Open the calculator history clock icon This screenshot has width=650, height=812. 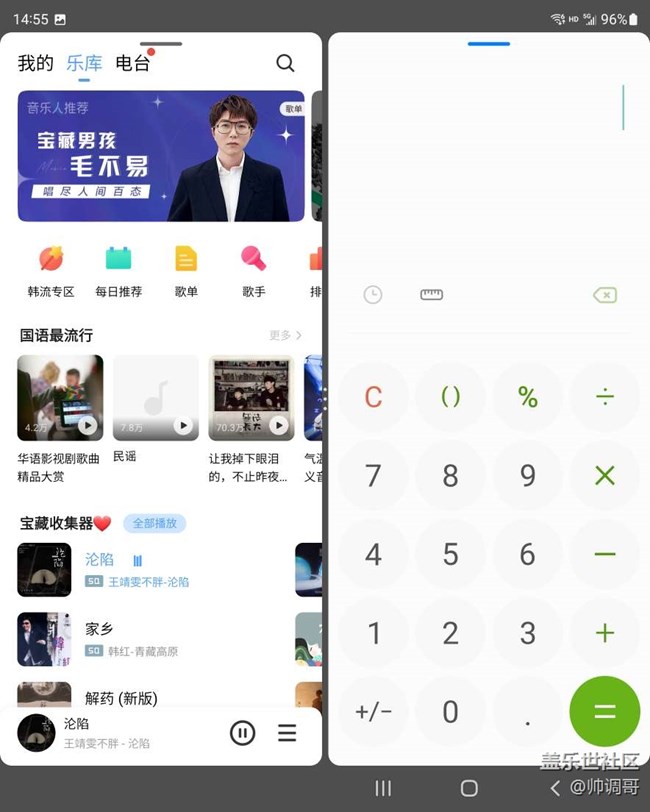[x=372, y=295]
